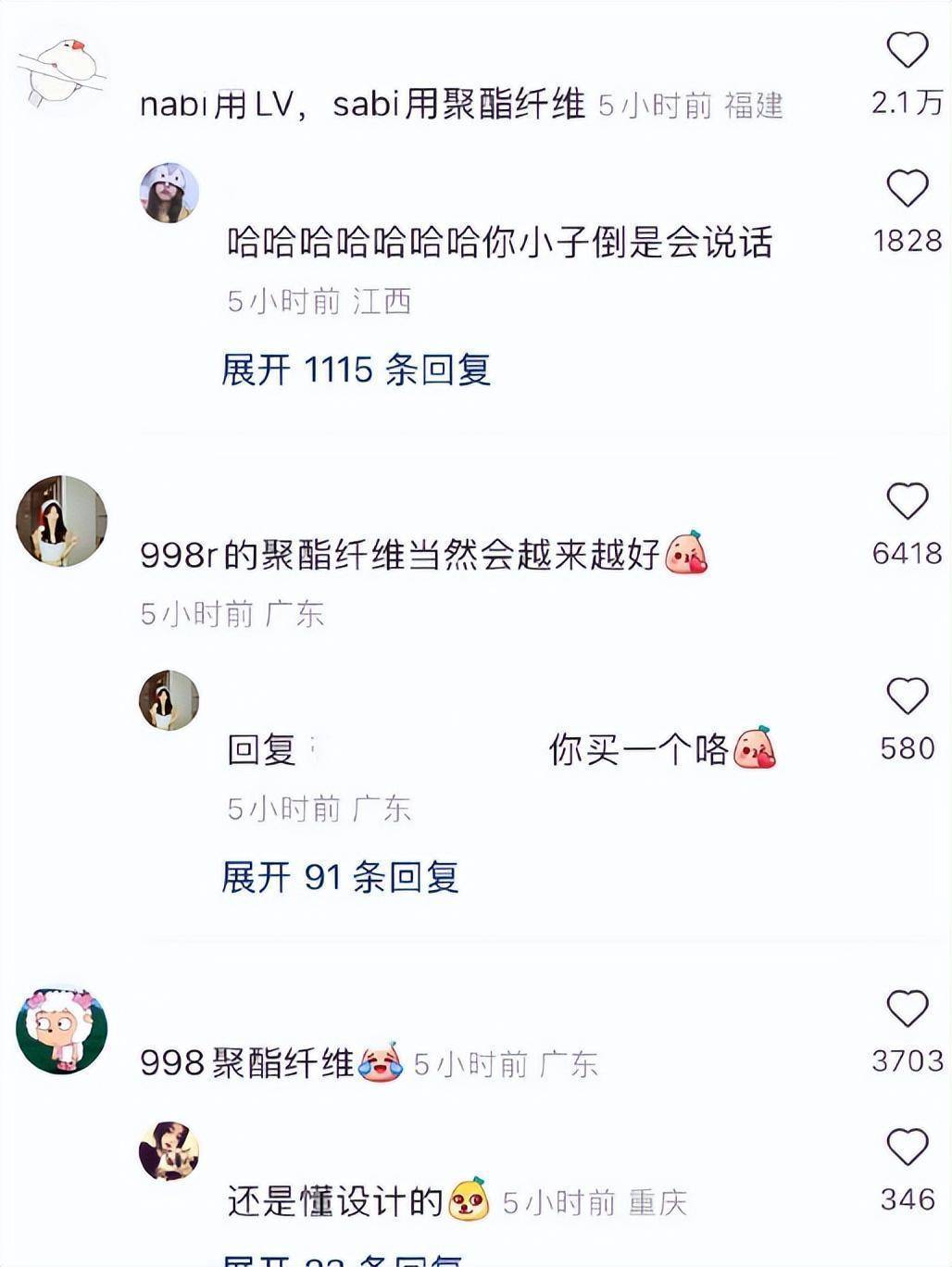
Task: Open avatar of the '998r的聚酯纤维' commenter
Action: pyautogui.click(x=61, y=521)
